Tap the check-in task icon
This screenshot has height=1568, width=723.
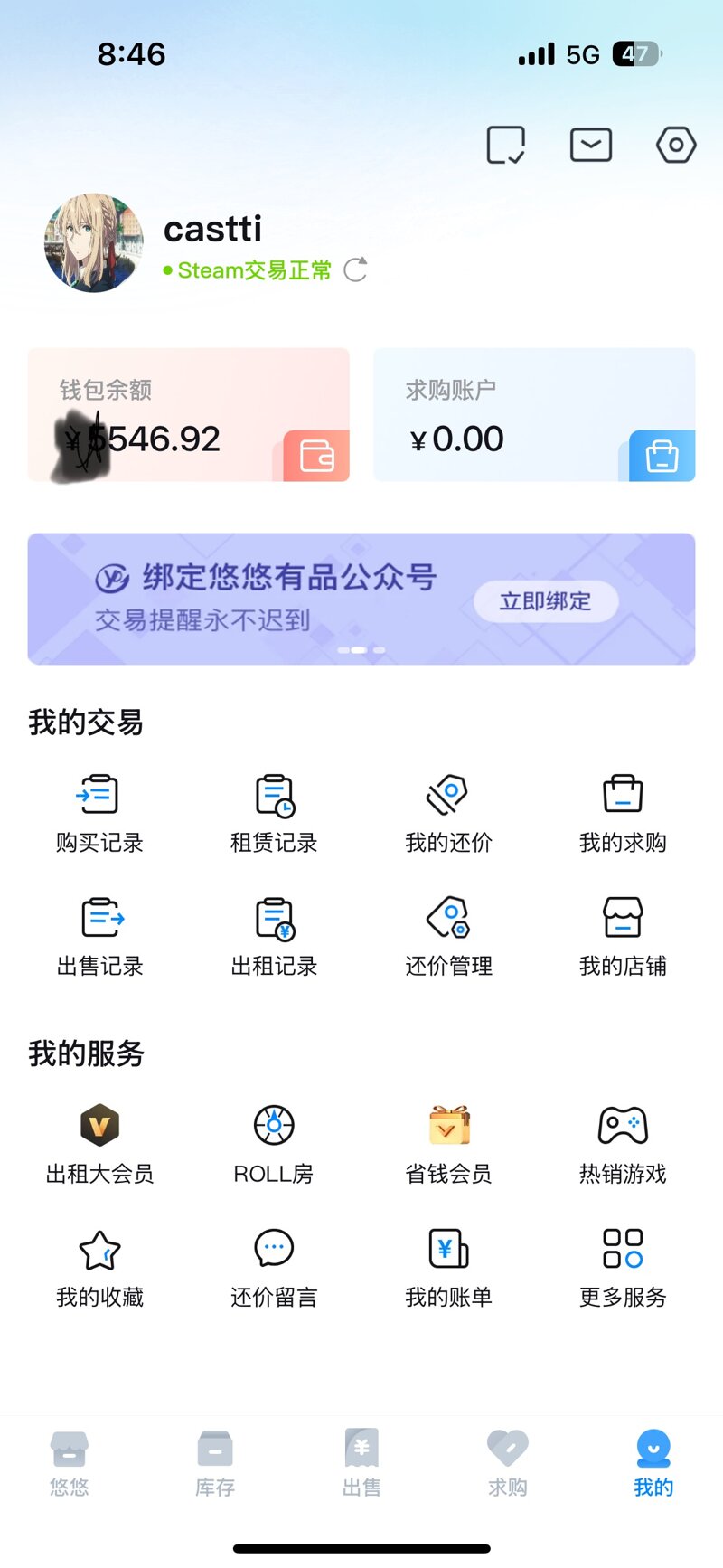click(505, 145)
